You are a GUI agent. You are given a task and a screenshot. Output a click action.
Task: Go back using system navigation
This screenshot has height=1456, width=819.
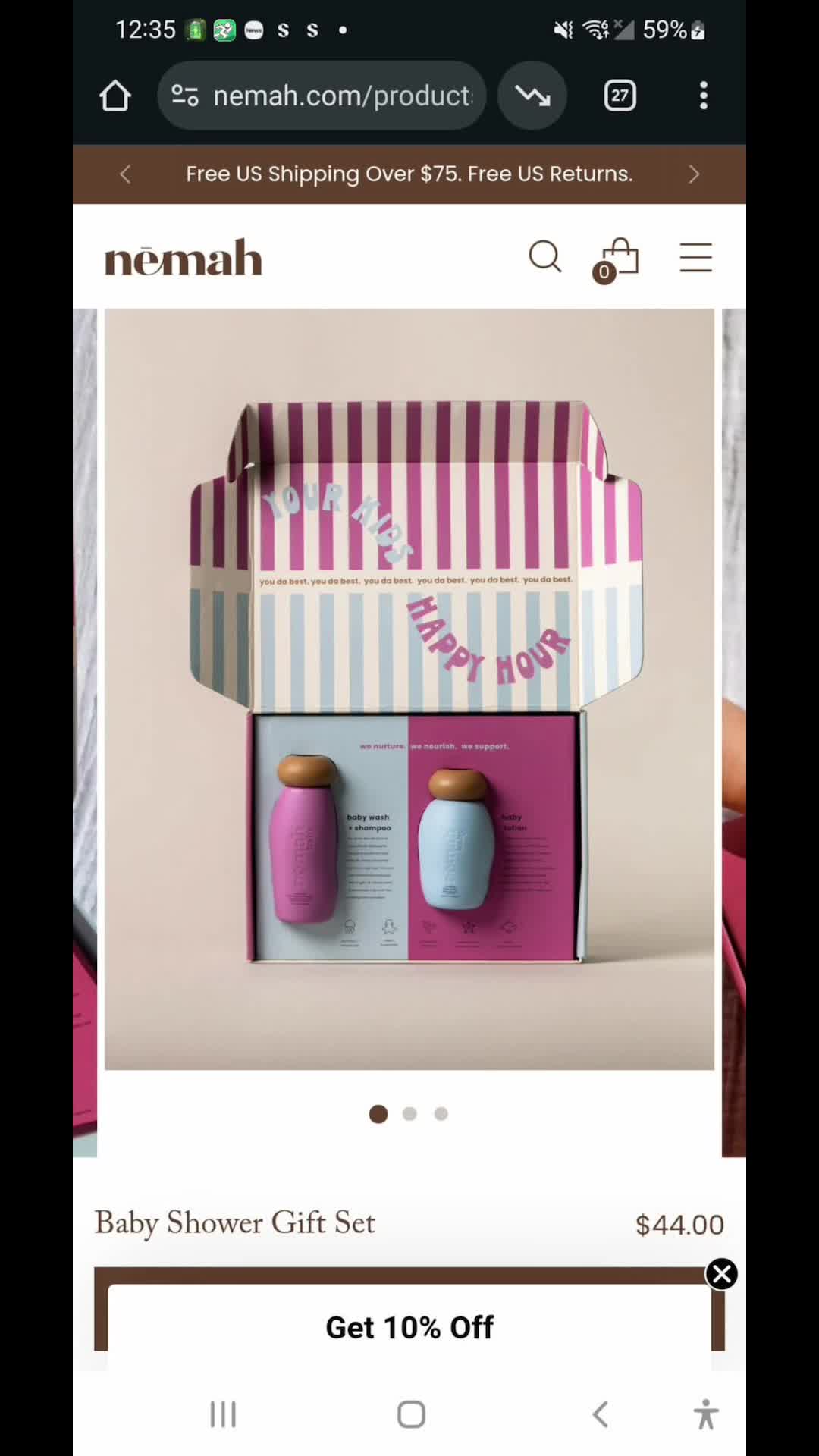[x=600, y=1414]
